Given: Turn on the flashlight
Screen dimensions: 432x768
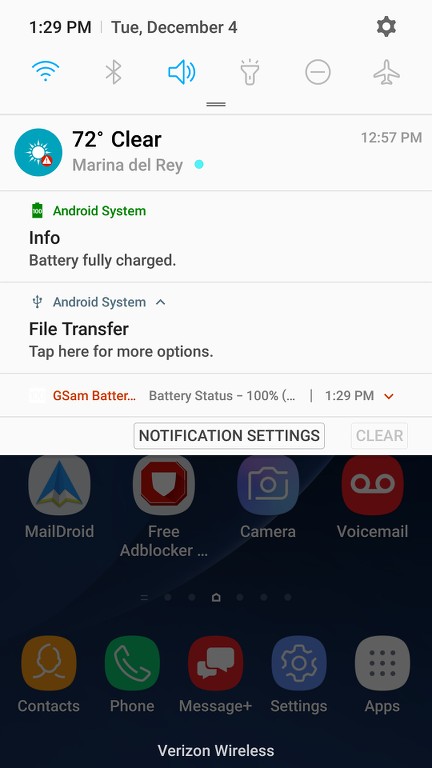Looking at the screenshot, I should (250, 72).
